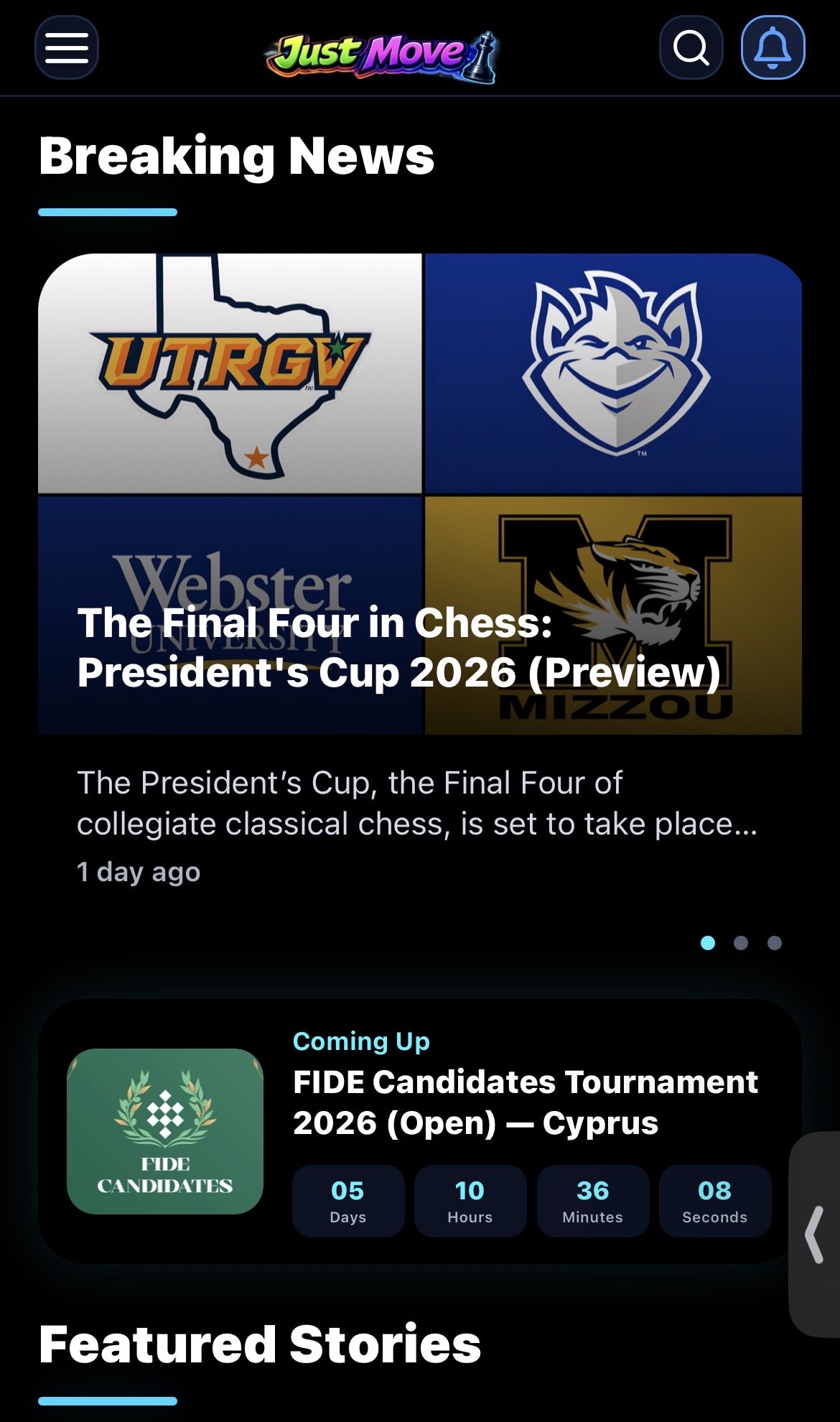Open the search icon
840x1422 pixels.
coord(691,47)
